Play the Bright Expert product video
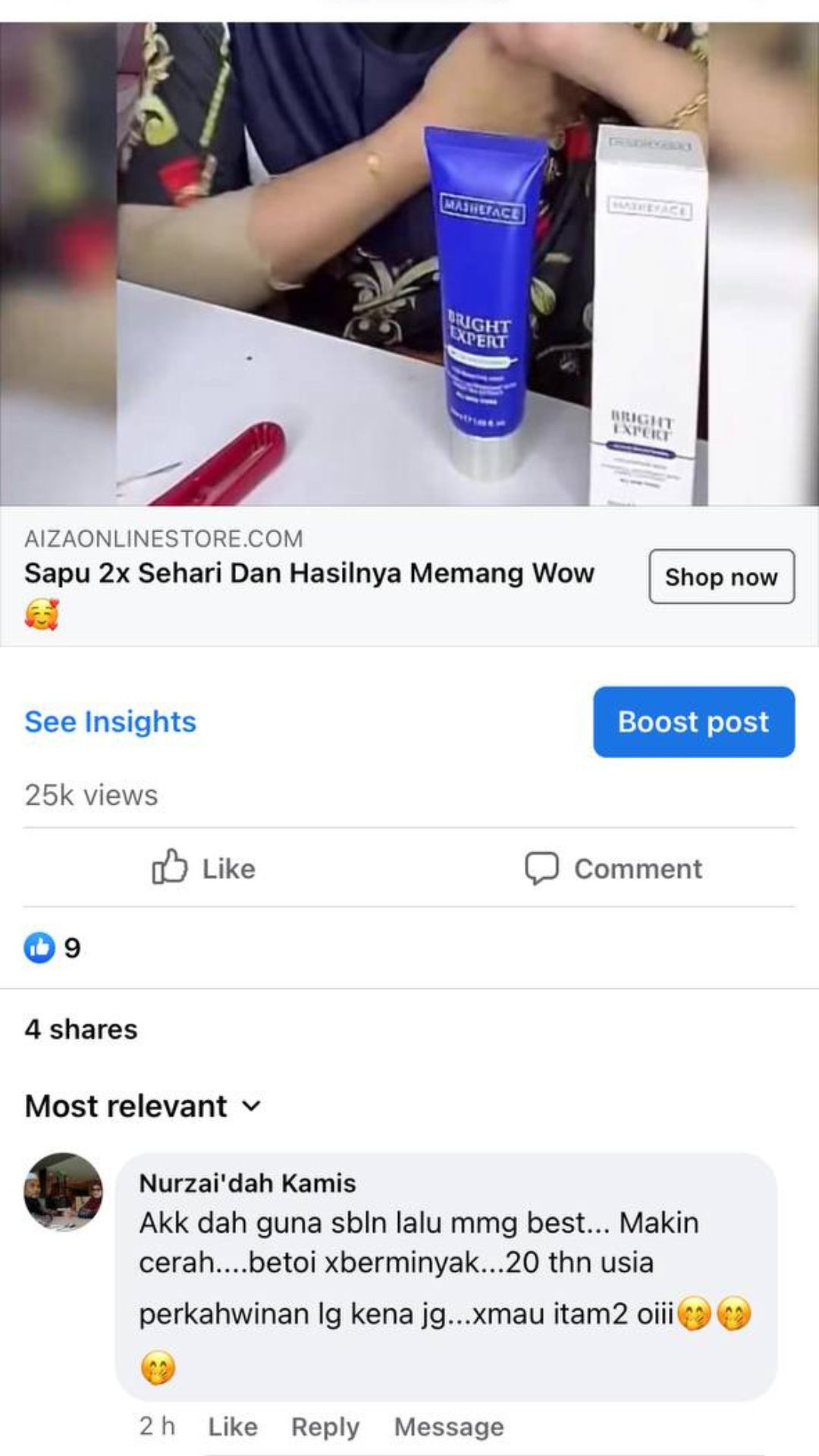Screen dimensions: 819x1456 pyautogui.click(x=409, y=265)
